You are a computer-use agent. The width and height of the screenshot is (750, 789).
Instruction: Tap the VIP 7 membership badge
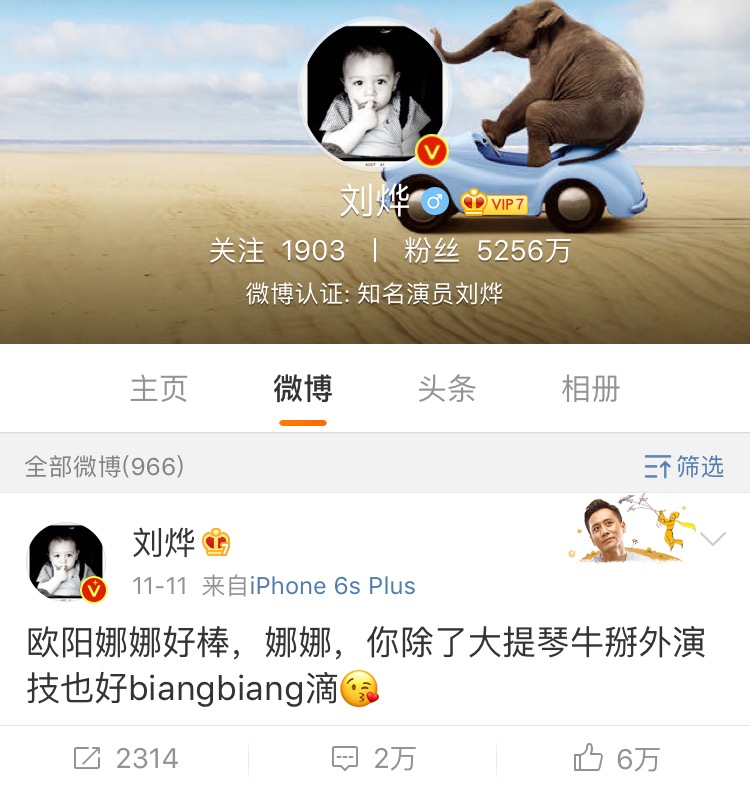coord(493,204)
